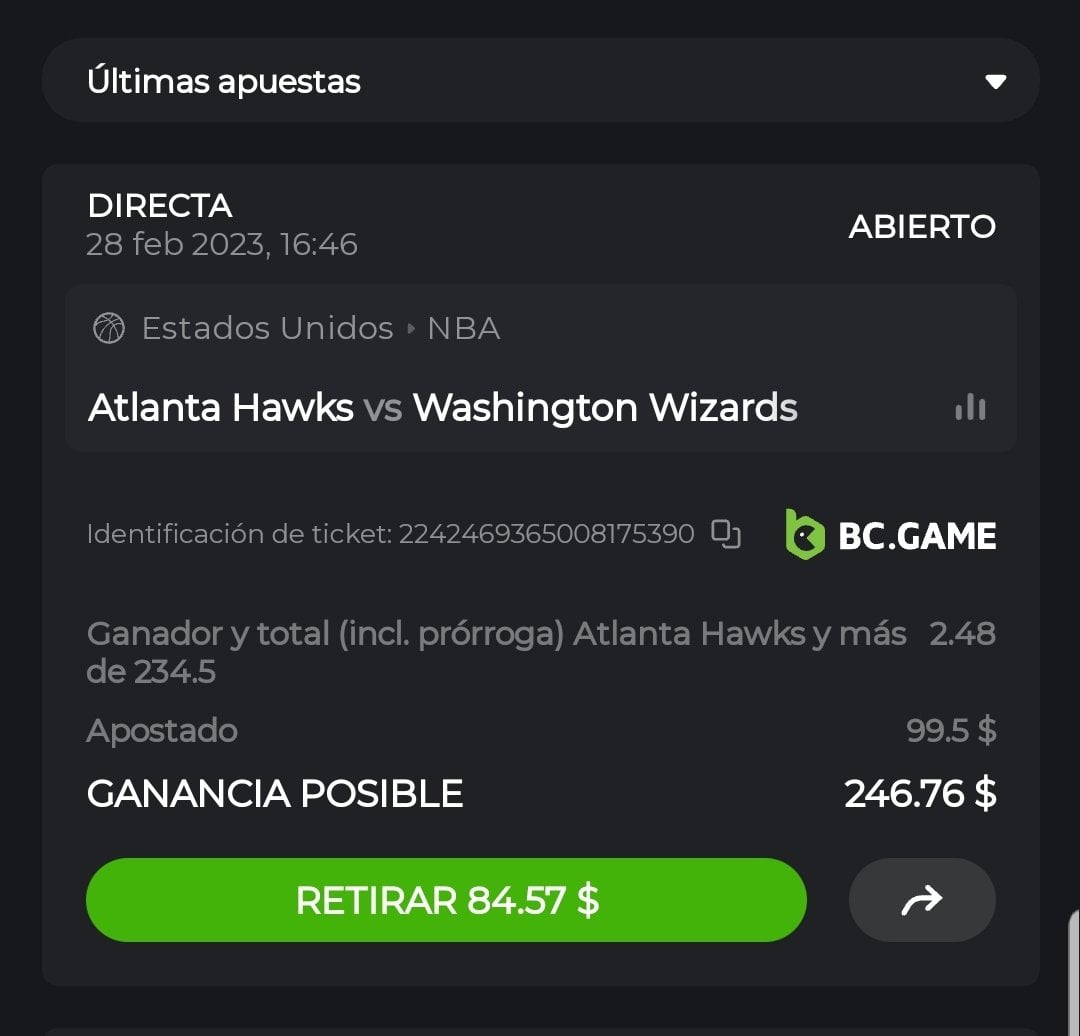View match statistics bars icon
This screenshot has height=1036, width=1080.
pyautogui.click(x=970, y=407)
